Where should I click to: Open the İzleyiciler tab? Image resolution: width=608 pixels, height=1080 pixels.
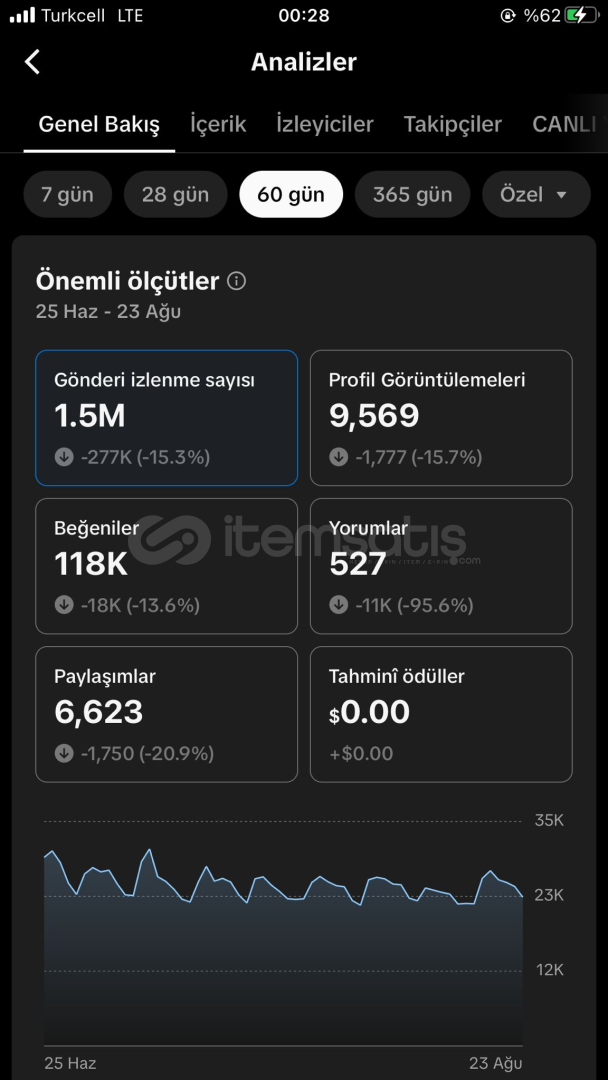(x=325, y=125)
